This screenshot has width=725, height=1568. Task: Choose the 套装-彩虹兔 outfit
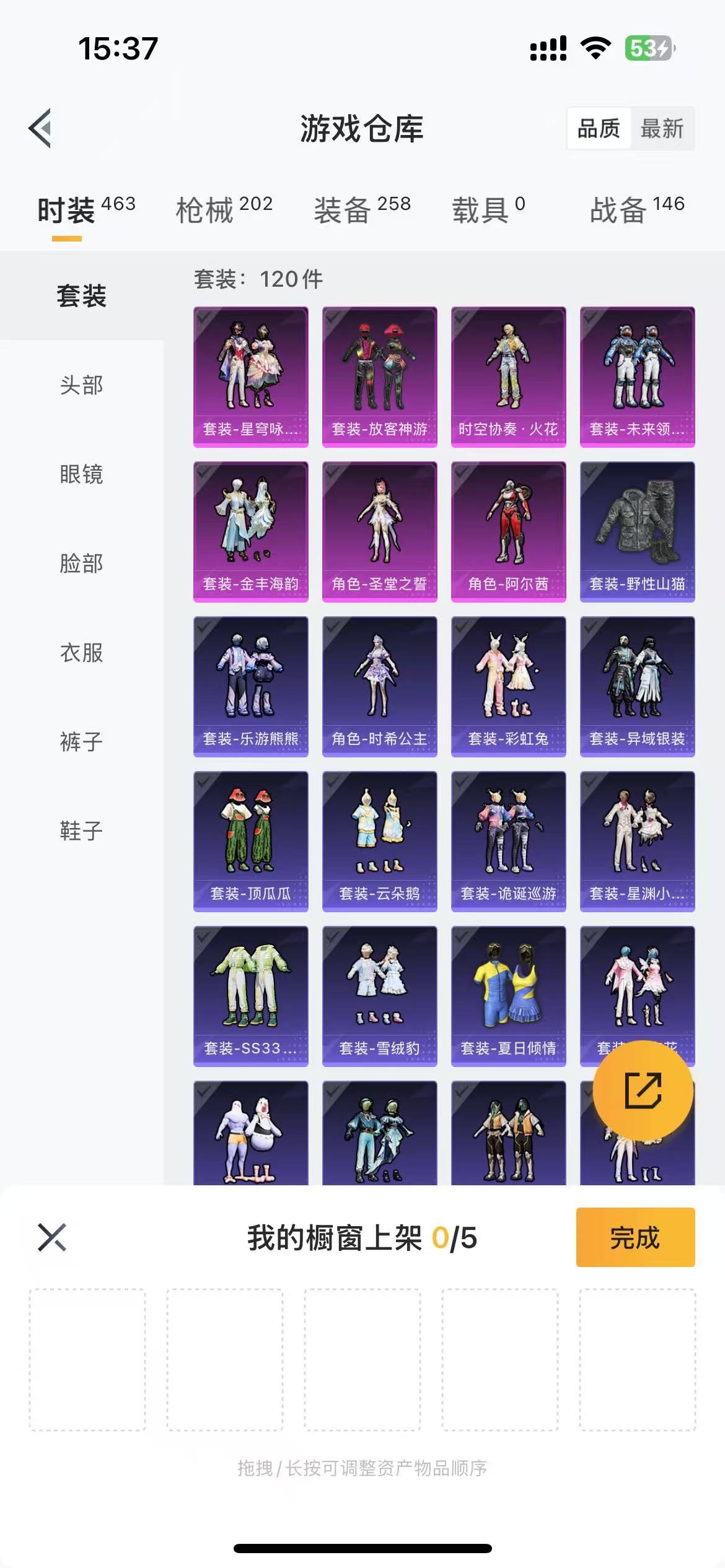click(x=508, y=686)
